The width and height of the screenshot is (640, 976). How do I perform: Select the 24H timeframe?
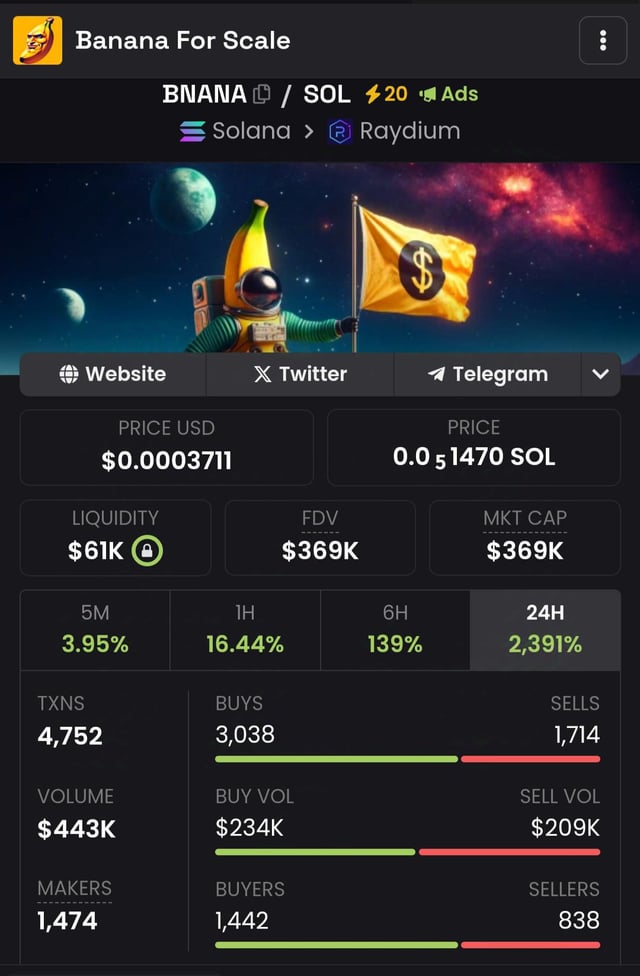point(545,629)
